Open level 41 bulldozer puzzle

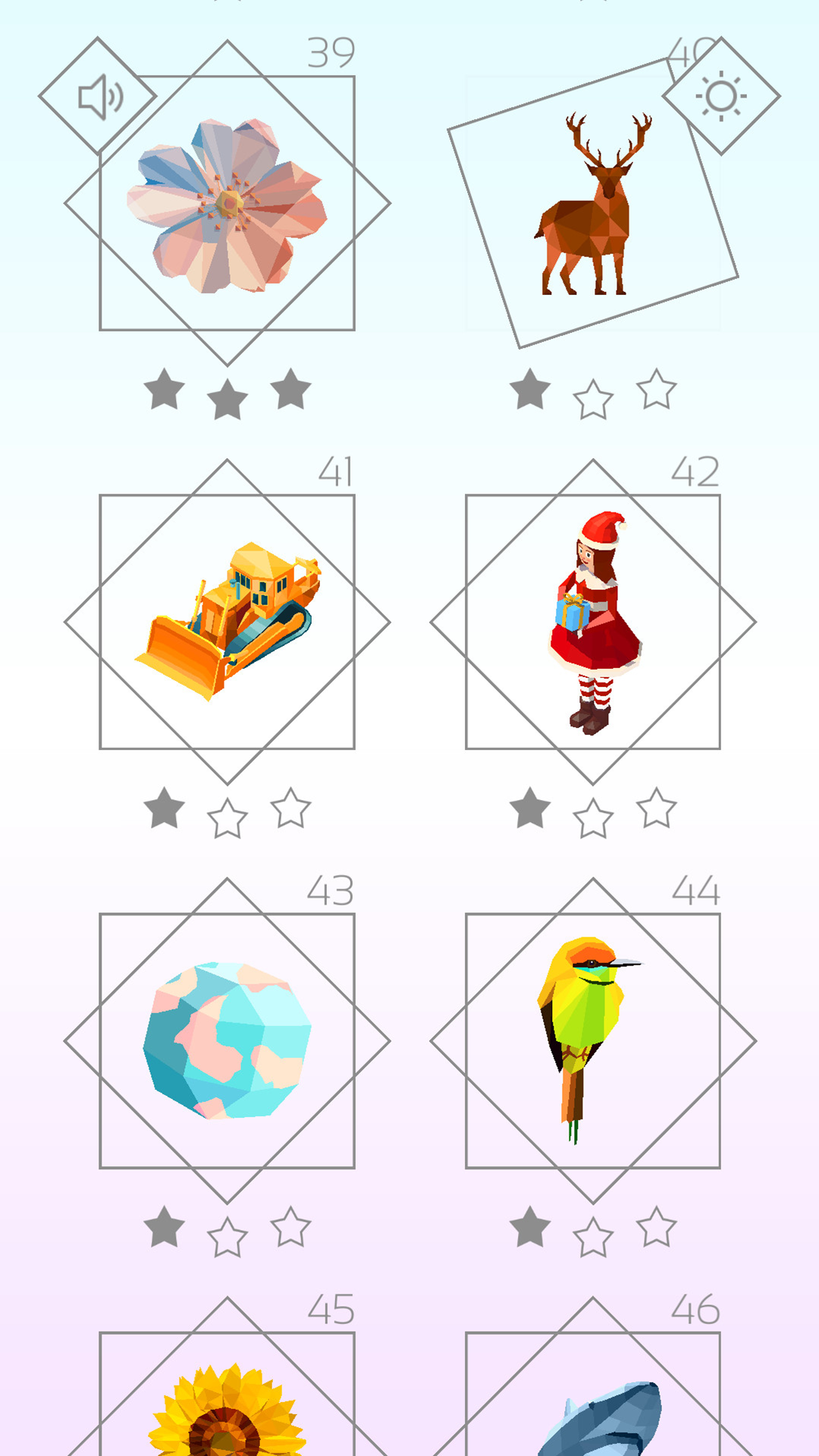pyautogui.click(x=227, y=622)
